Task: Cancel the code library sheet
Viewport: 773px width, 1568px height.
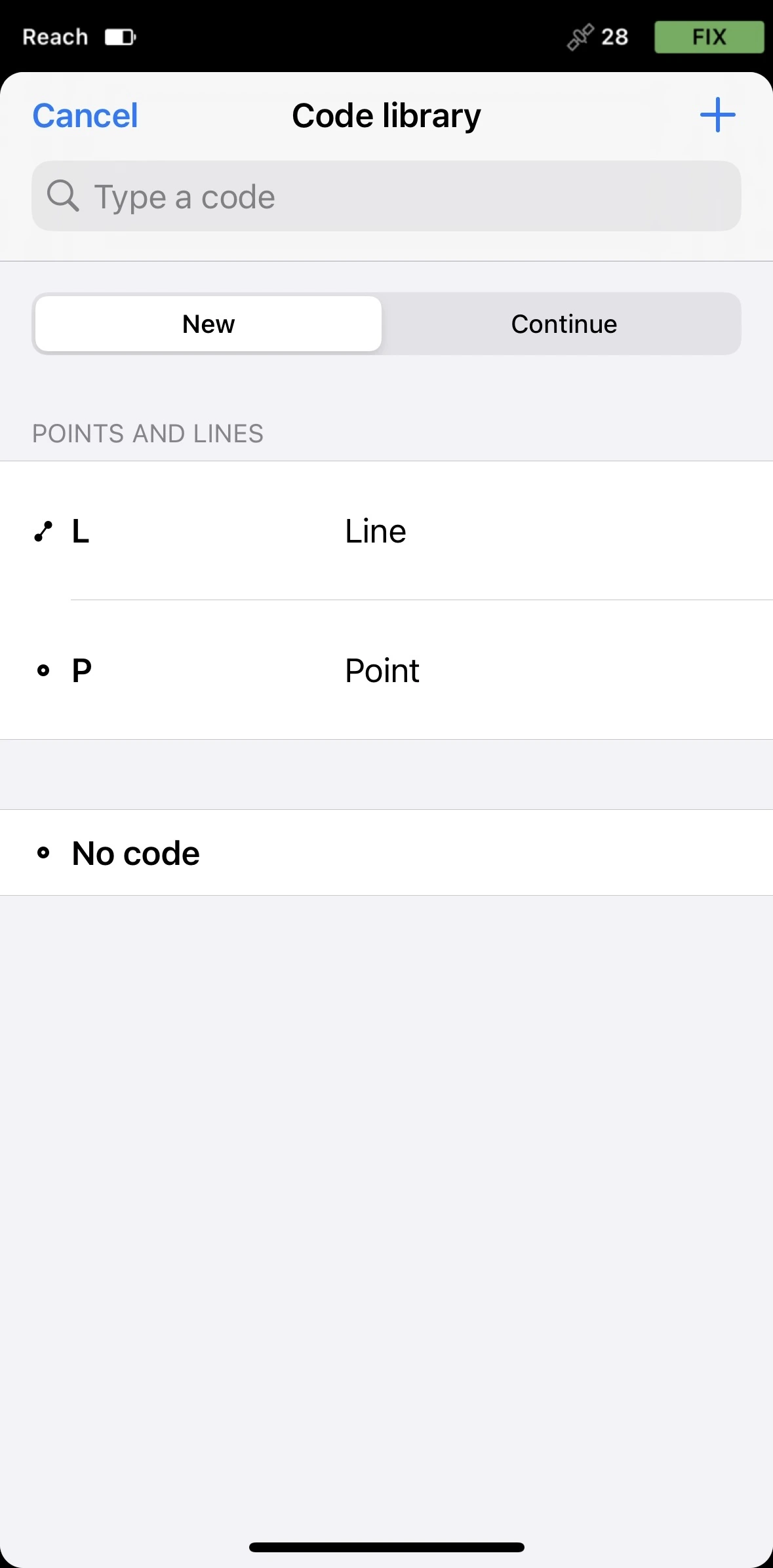Action: click(x=85, y=116)
